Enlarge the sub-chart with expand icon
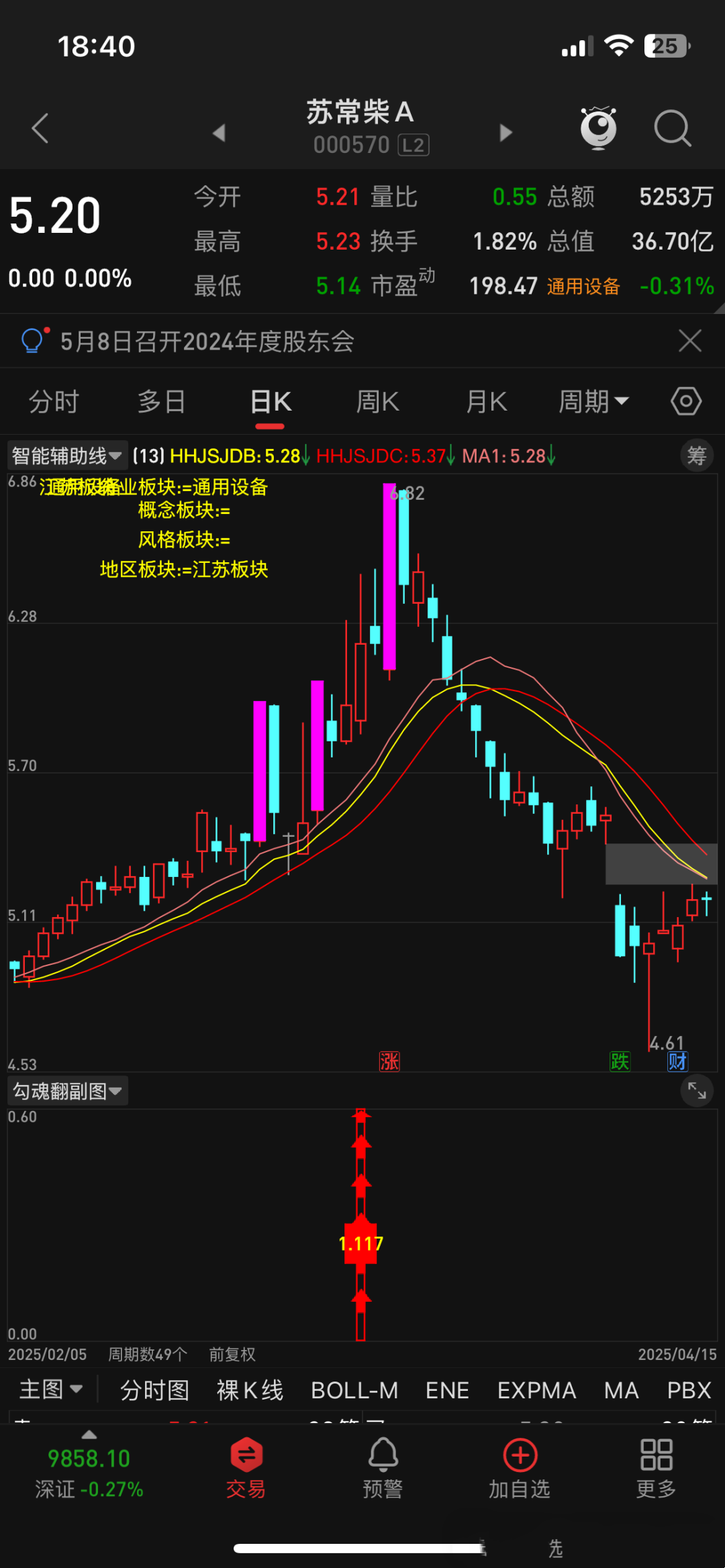This screenshot has width=725, height=1568. [697, 1092]
